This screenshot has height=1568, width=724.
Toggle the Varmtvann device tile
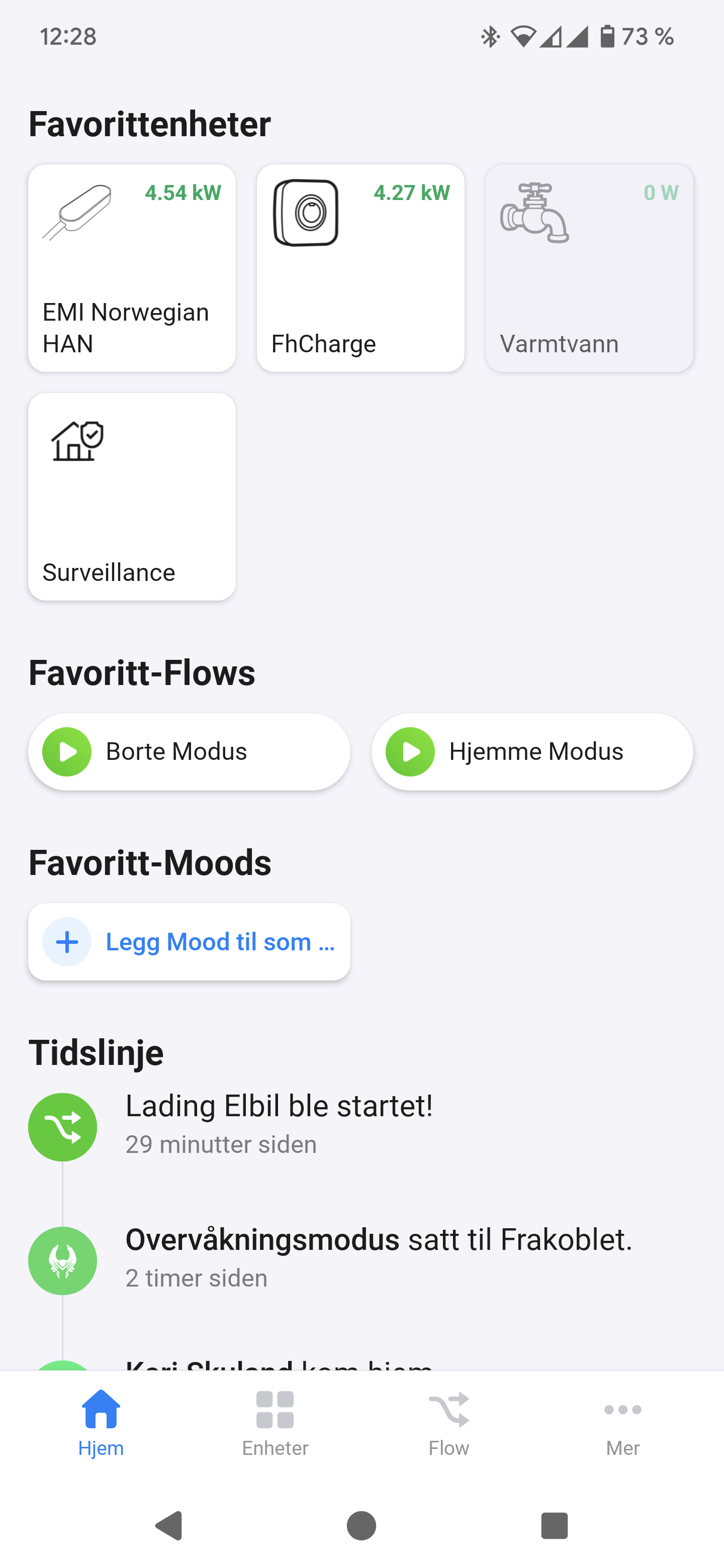coord(589,268)
